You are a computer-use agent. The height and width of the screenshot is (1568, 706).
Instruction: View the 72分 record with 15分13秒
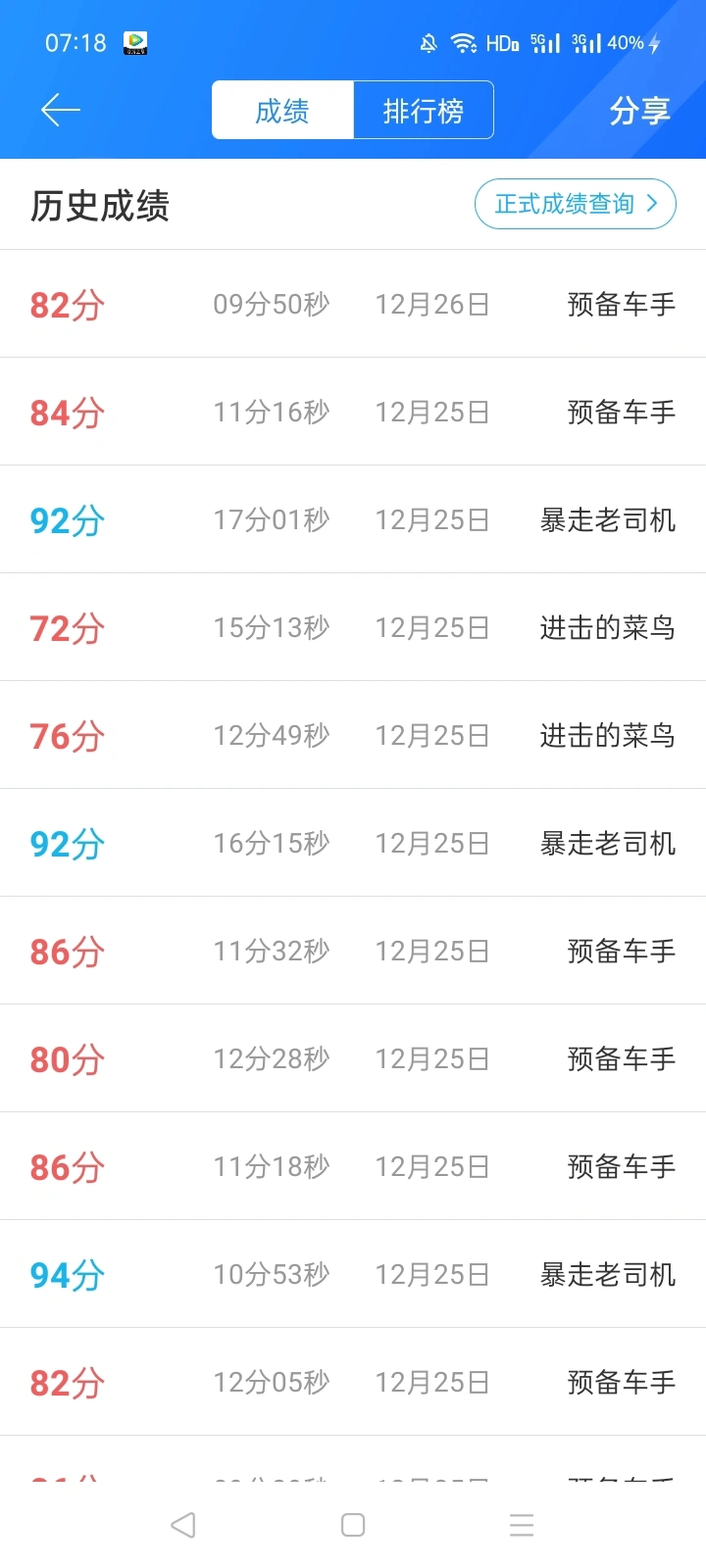(353, 627)
